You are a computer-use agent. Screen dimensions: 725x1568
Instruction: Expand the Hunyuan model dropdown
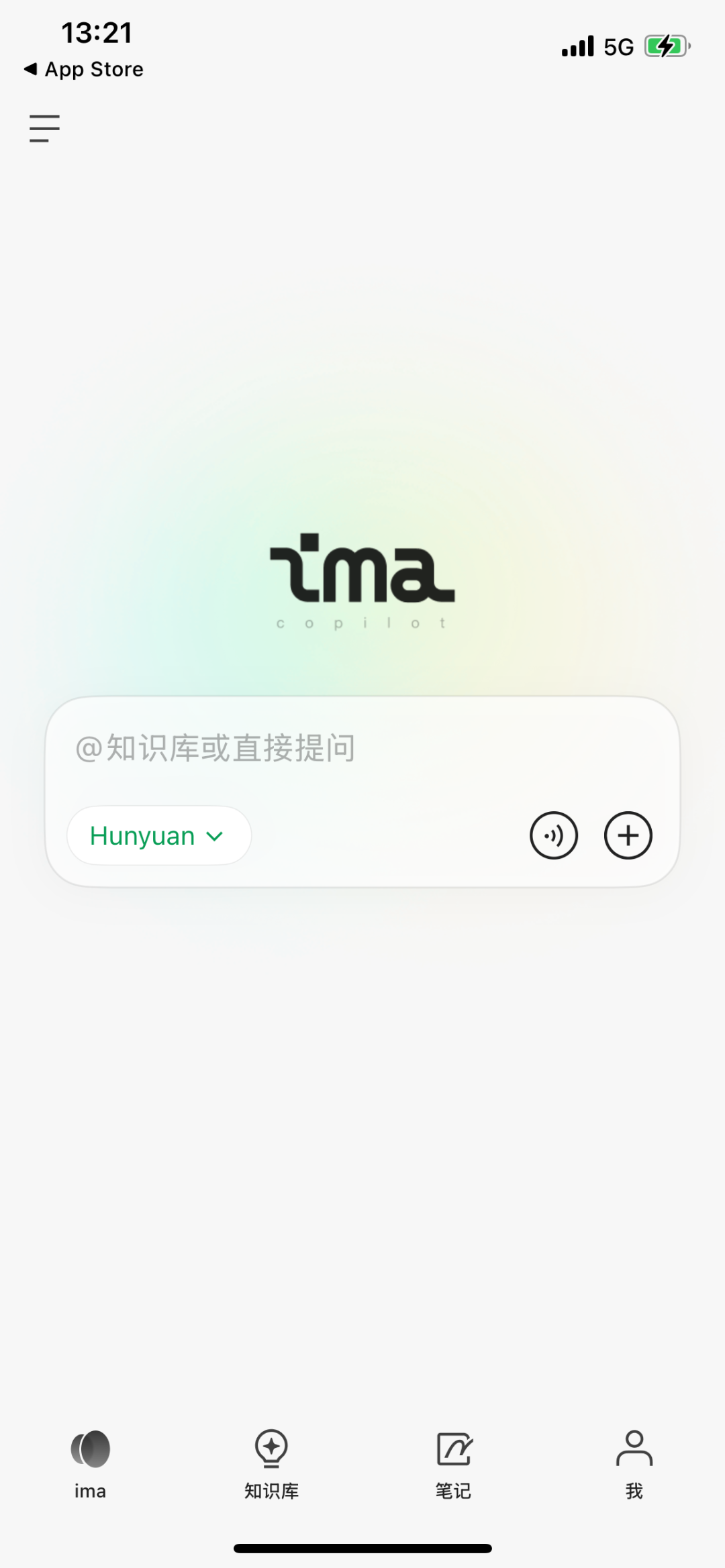point(158,836)
